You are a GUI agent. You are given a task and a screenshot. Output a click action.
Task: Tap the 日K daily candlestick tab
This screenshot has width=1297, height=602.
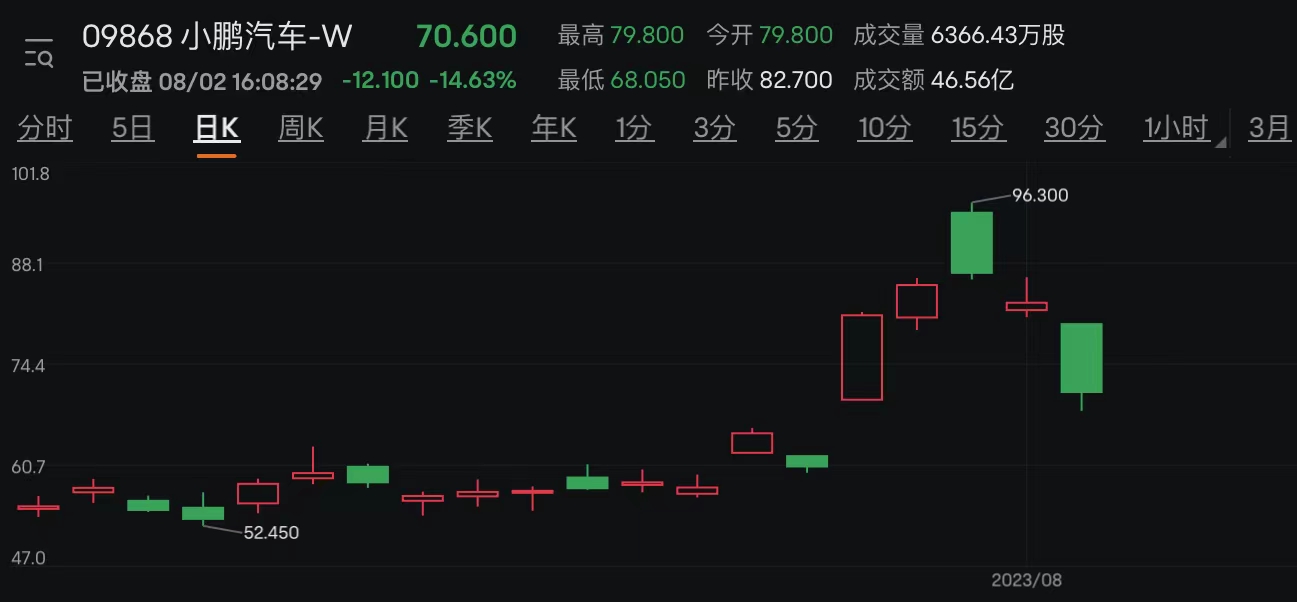(216, 129)
